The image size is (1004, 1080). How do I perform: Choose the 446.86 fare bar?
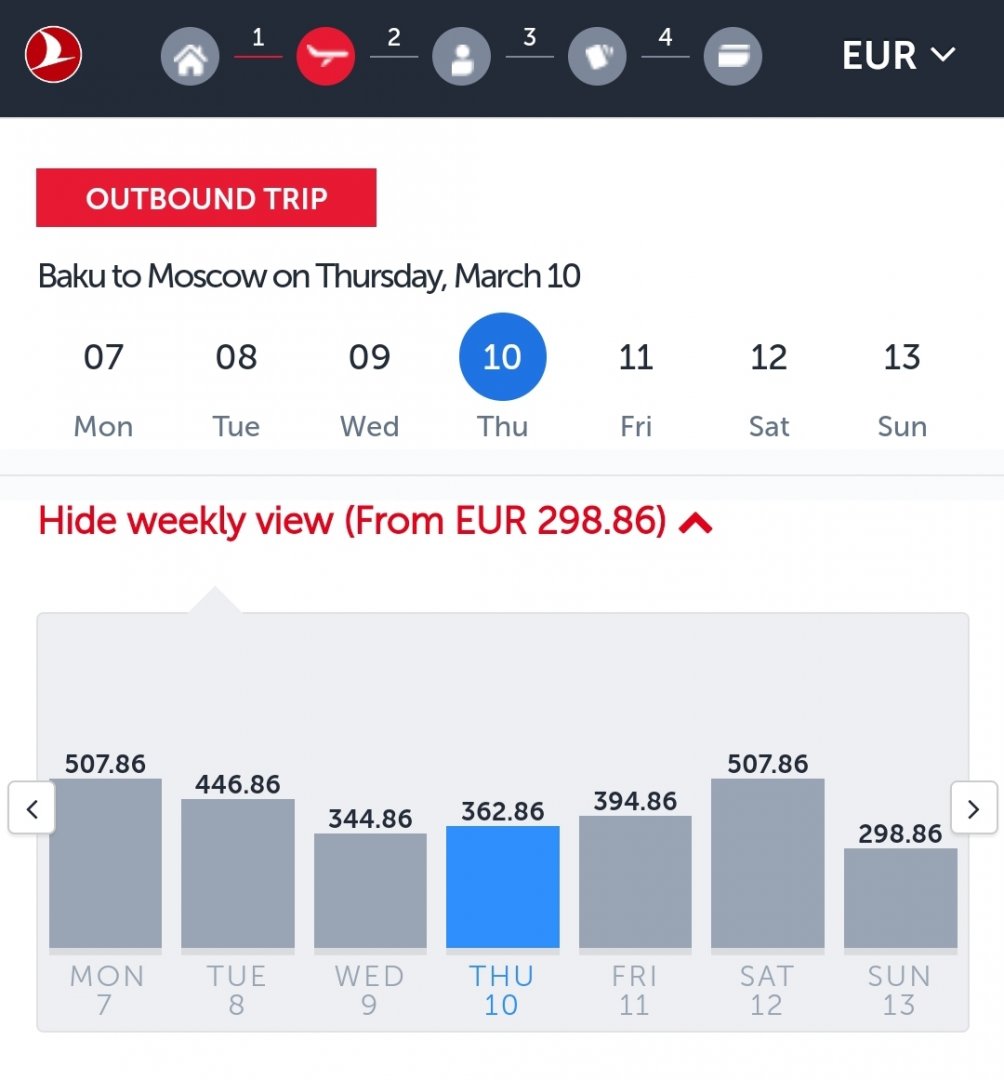tap(238, 872)
